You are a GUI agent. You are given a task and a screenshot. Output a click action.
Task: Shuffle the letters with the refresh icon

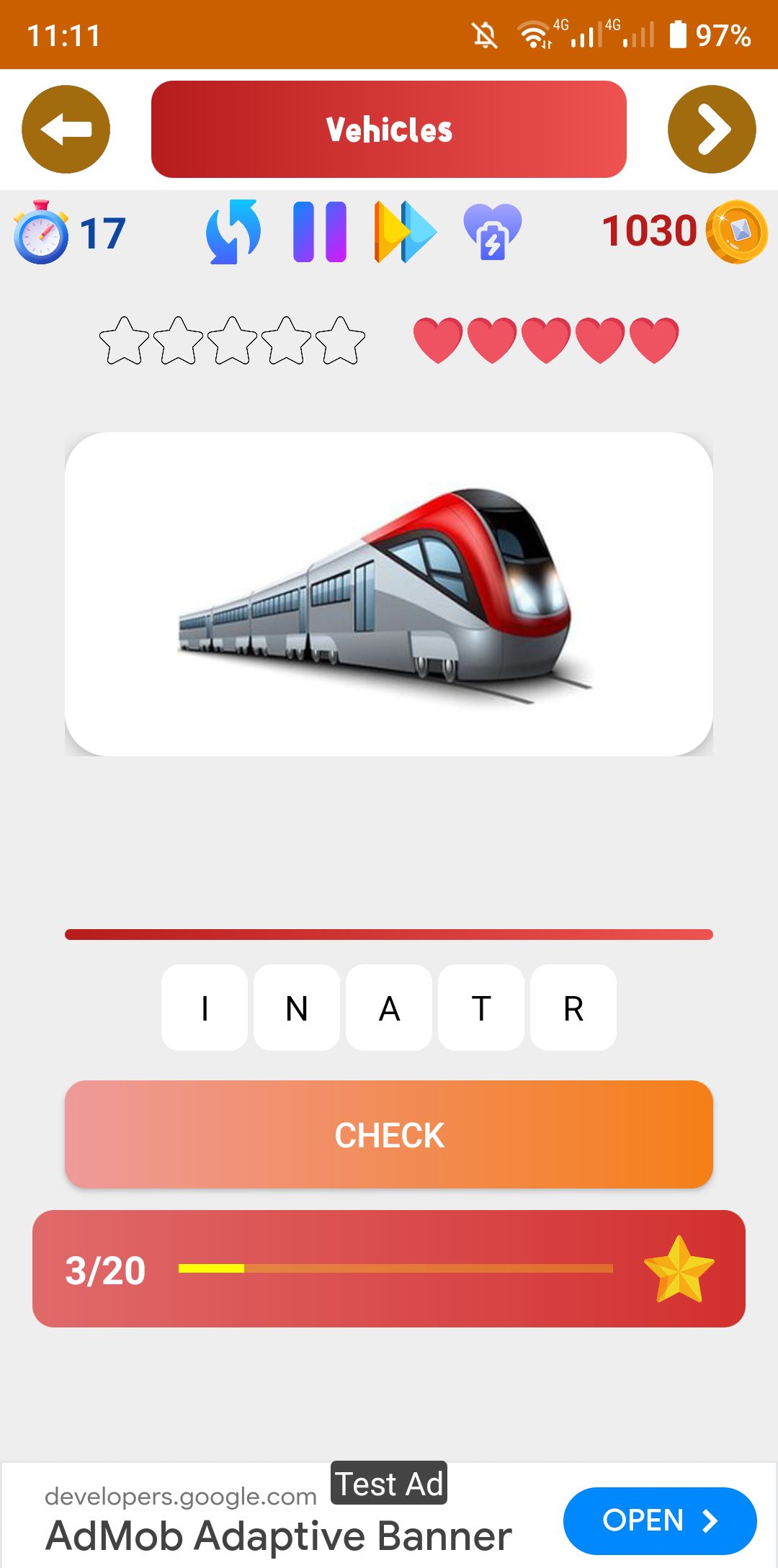point(233,232)
